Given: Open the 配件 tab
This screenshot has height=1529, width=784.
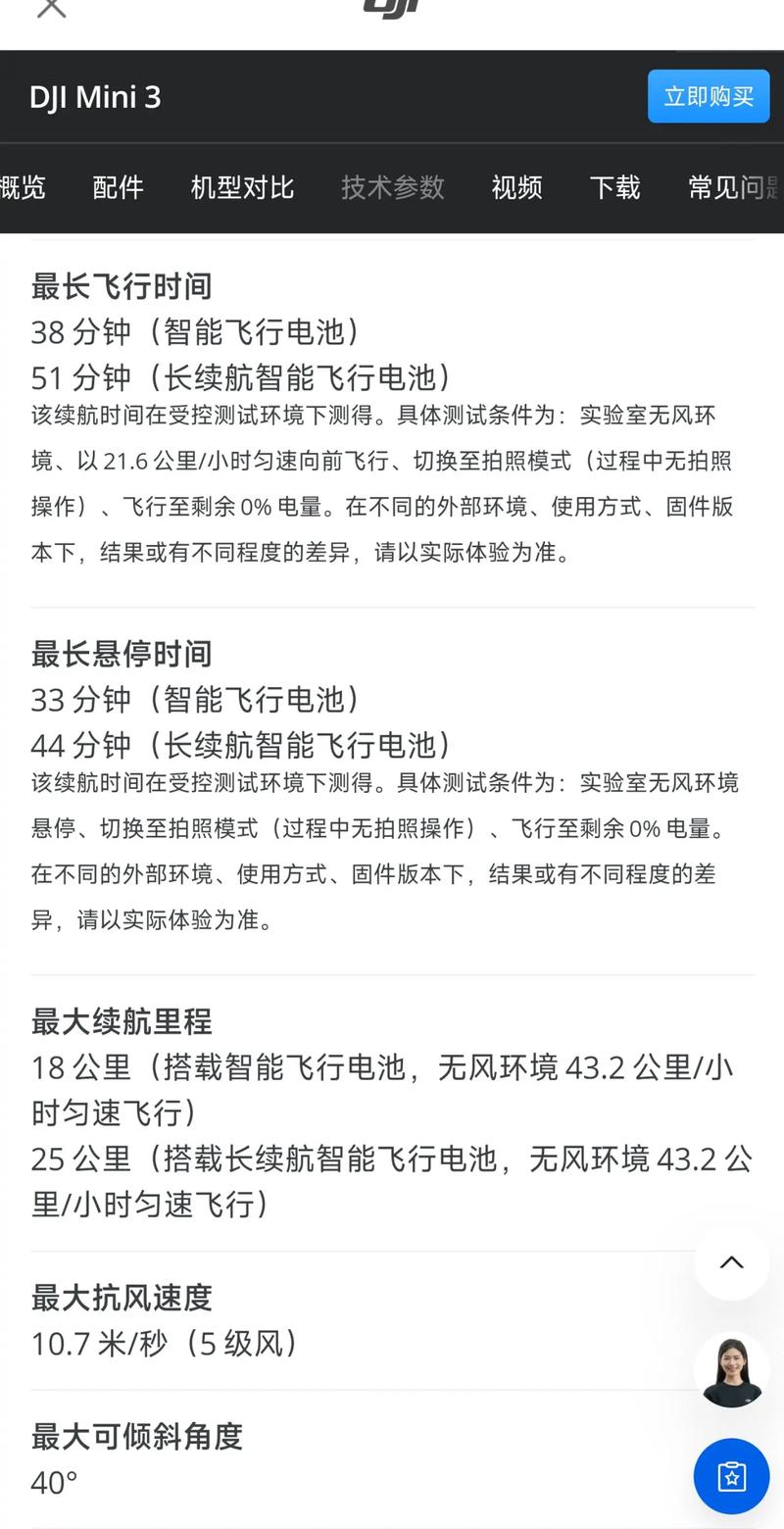Looking at the screenshot, I should (118, 188).
